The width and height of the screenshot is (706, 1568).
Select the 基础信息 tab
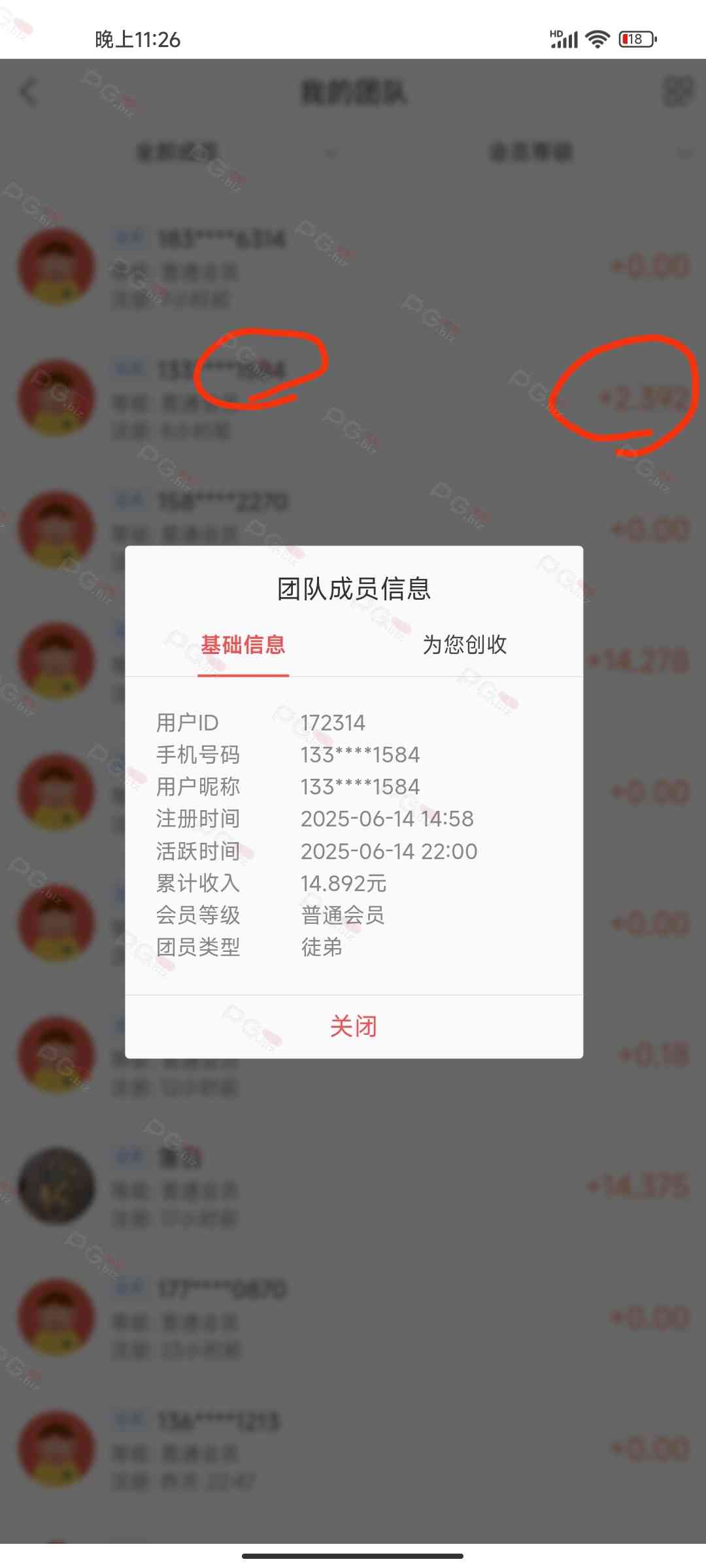tap(243, 645)
